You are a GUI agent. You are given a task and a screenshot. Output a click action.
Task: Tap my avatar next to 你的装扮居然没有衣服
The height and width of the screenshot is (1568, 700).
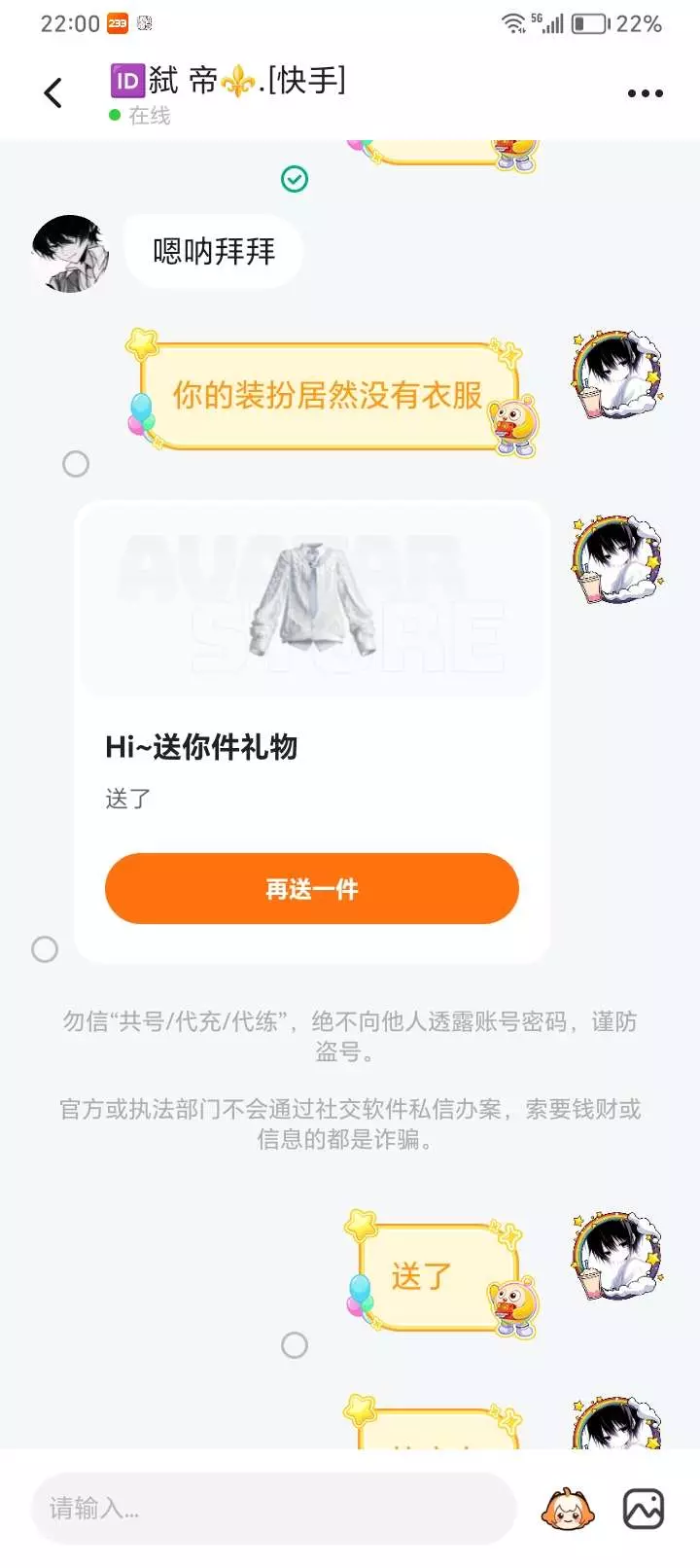click(x=617, y=375)
